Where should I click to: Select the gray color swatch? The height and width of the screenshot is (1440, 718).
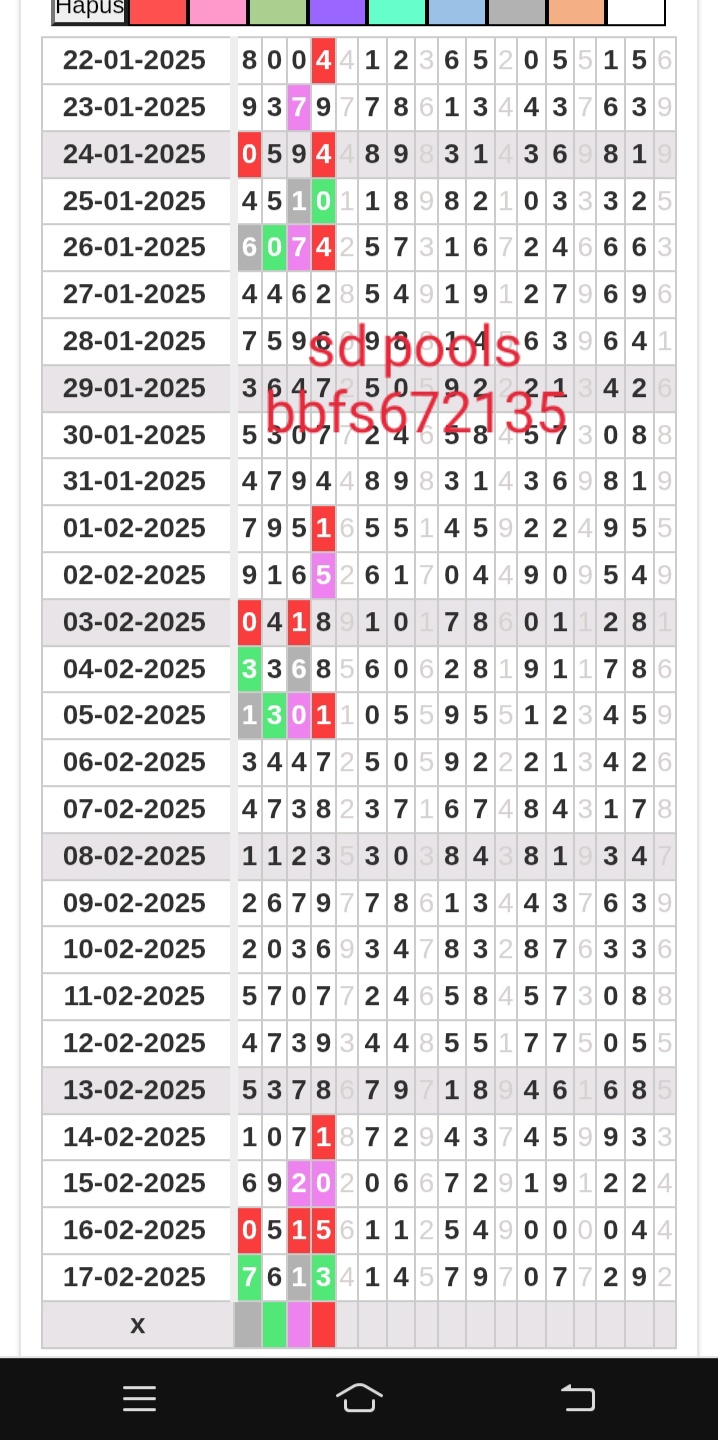[x=517, y=11]
